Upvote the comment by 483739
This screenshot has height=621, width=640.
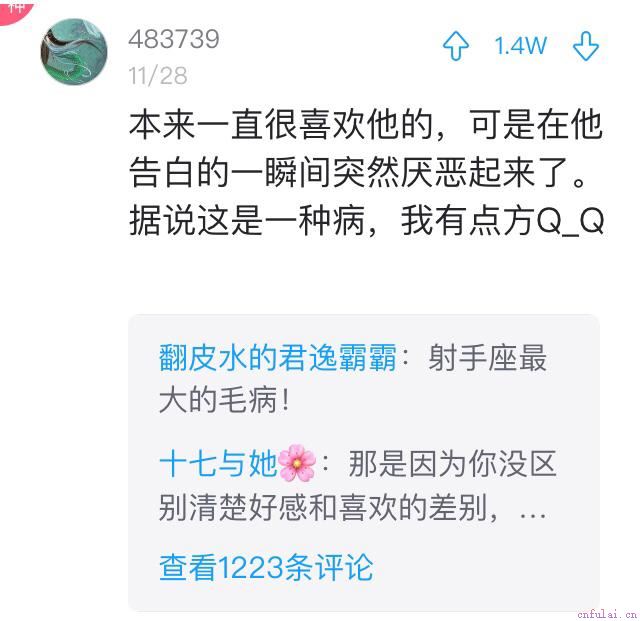[456, 46]
